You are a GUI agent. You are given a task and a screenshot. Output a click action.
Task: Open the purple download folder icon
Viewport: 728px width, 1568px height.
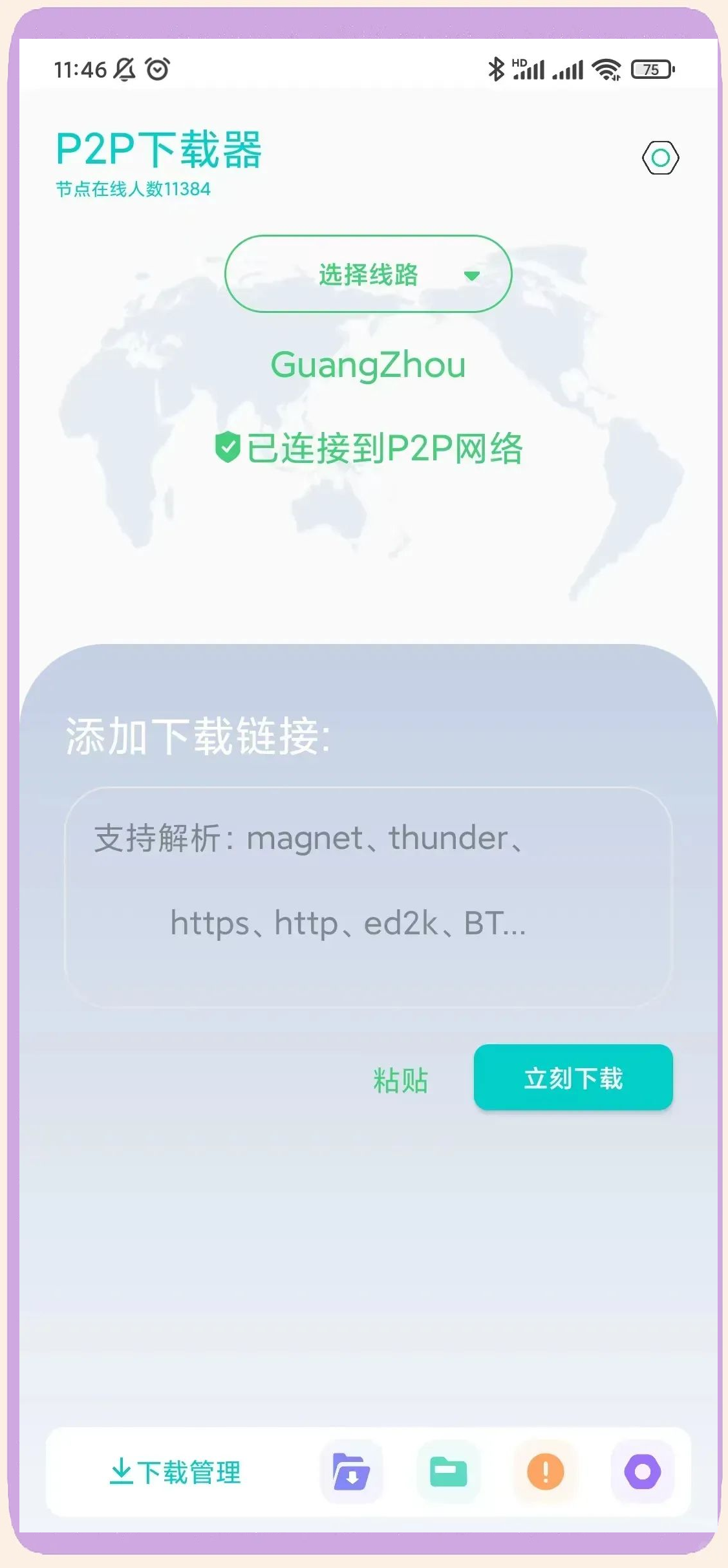(351, 1472)
